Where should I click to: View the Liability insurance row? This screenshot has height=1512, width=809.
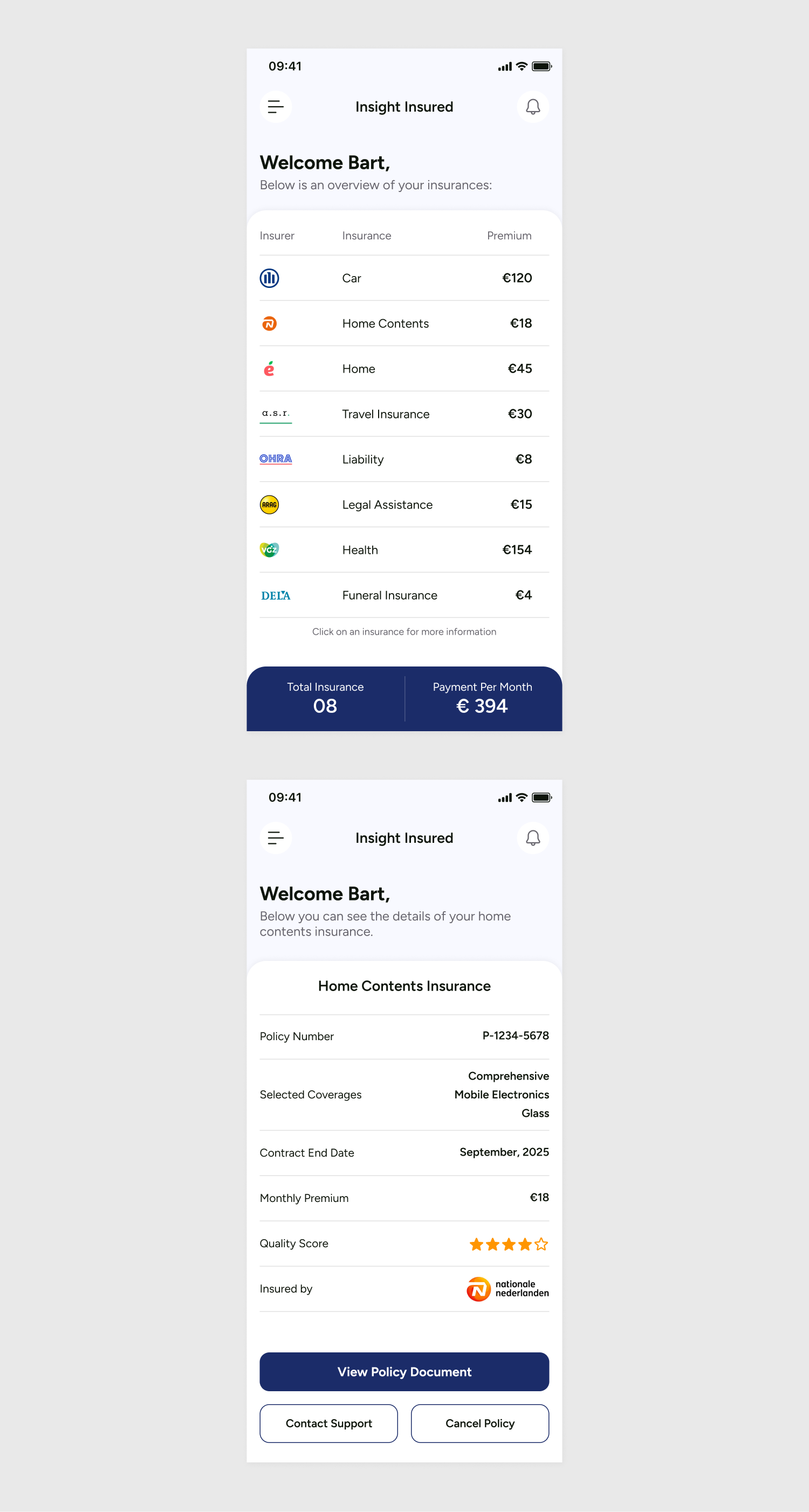click(x=404, y=459)
